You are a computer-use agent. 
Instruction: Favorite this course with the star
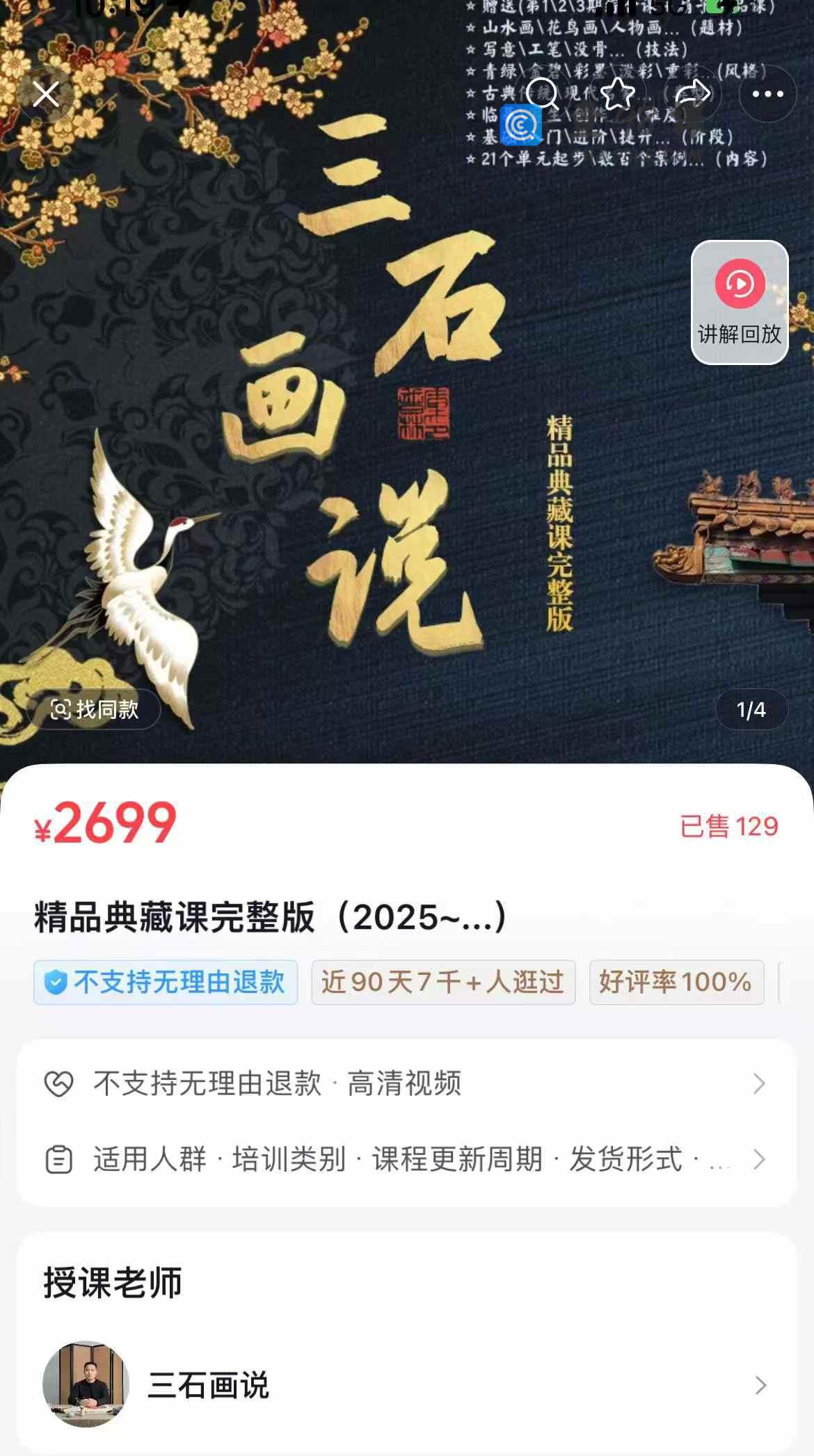pyautogui.click(x=618, y=94)
